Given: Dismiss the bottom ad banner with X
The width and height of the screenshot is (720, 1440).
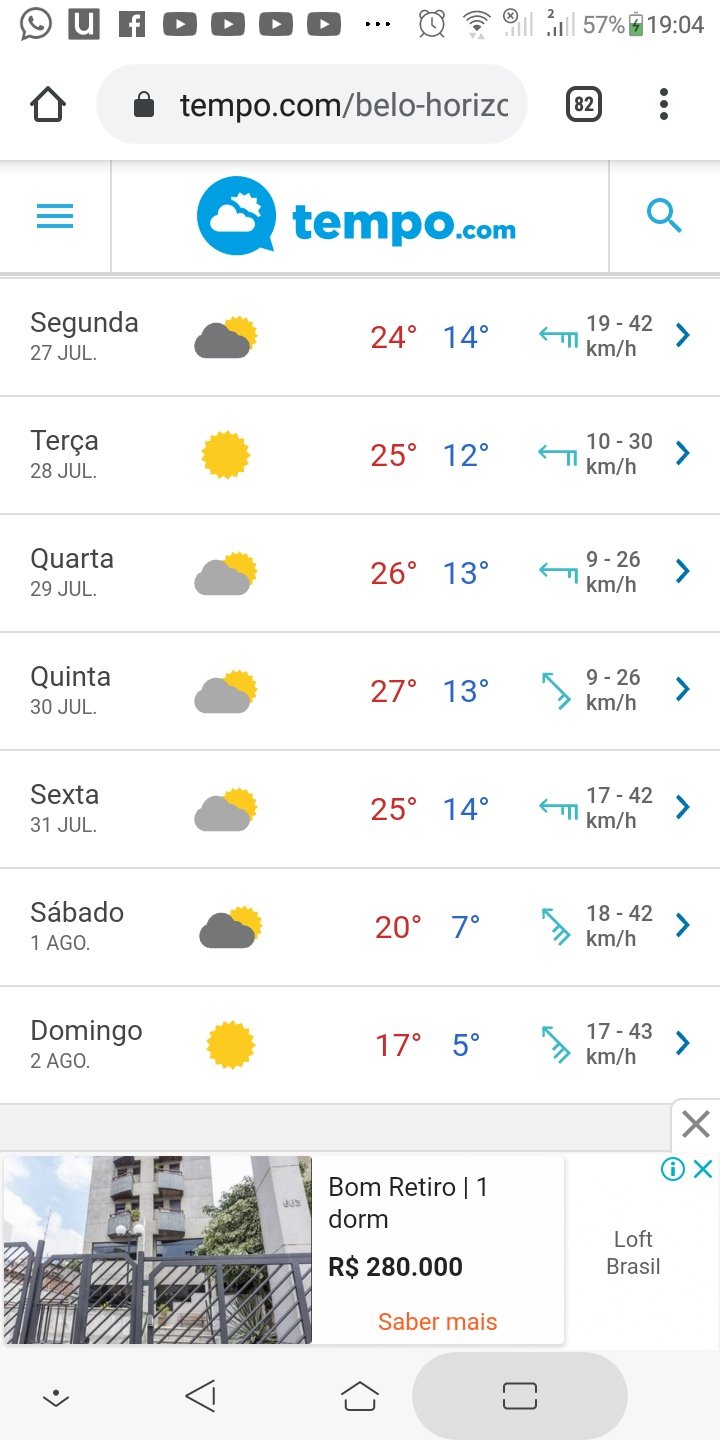Looking at the screenshot, I should pyautogui.click(x=695, y=1125).
